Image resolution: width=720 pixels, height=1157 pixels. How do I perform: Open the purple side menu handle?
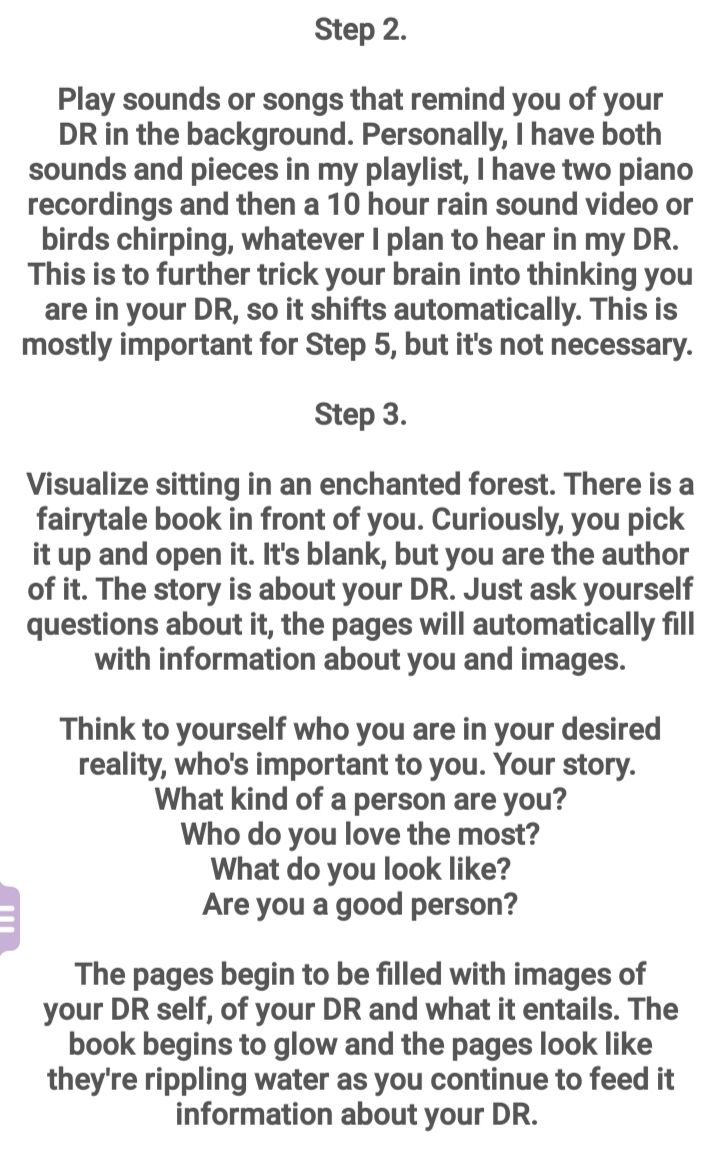point(9,916)
